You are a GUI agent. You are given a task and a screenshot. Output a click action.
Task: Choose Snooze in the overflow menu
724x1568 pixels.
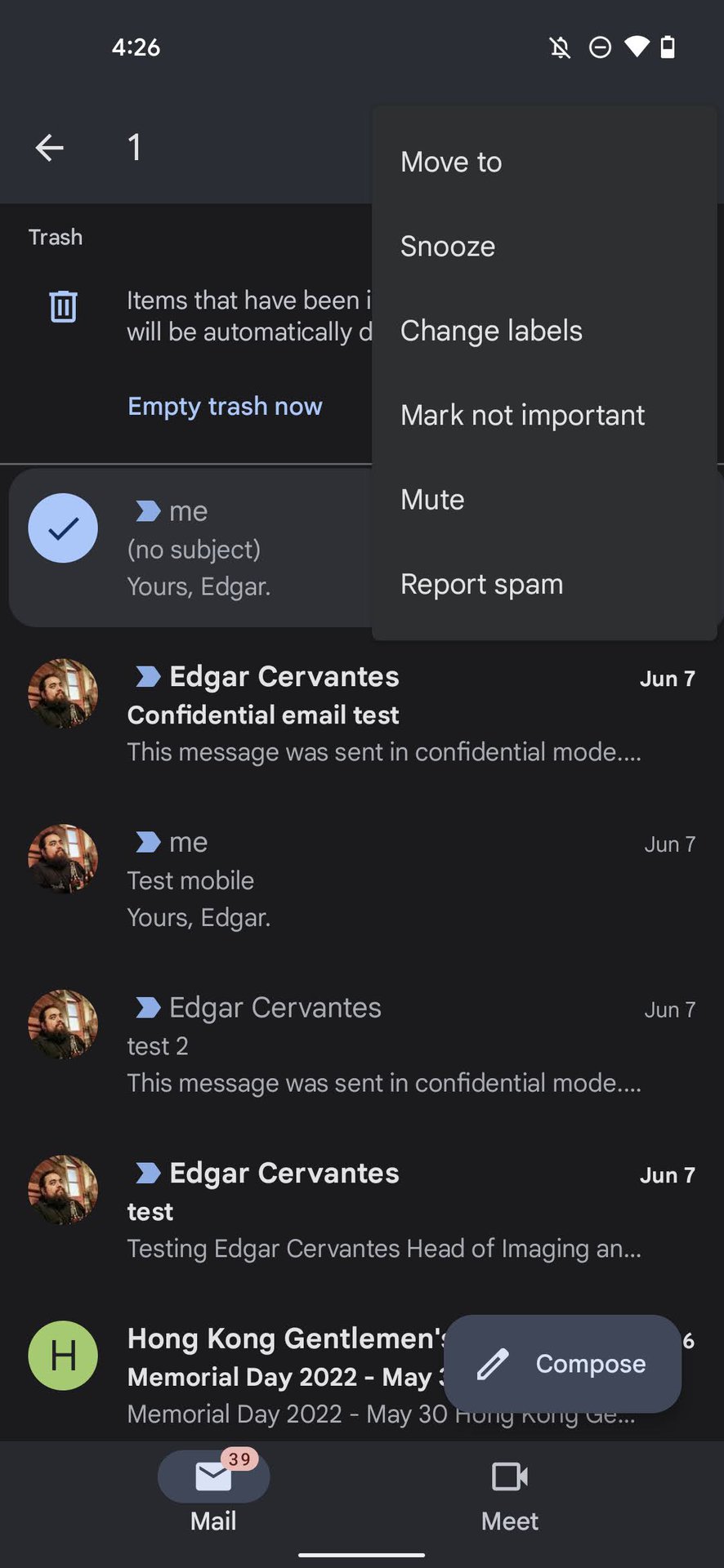coord(448,246)
